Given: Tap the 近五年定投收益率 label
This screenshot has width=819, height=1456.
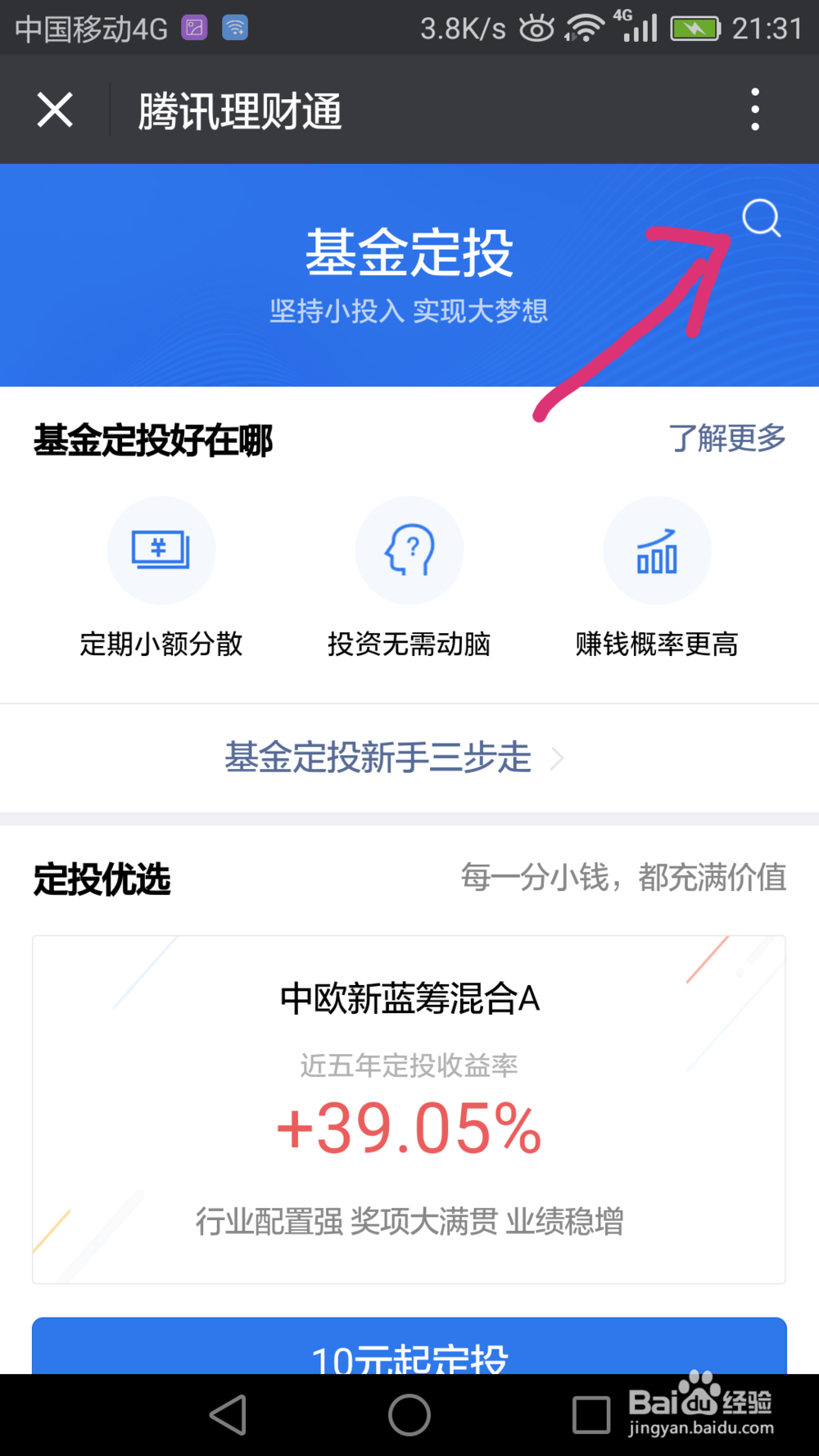Looking at the screenshot, I should pos(409,1066).
